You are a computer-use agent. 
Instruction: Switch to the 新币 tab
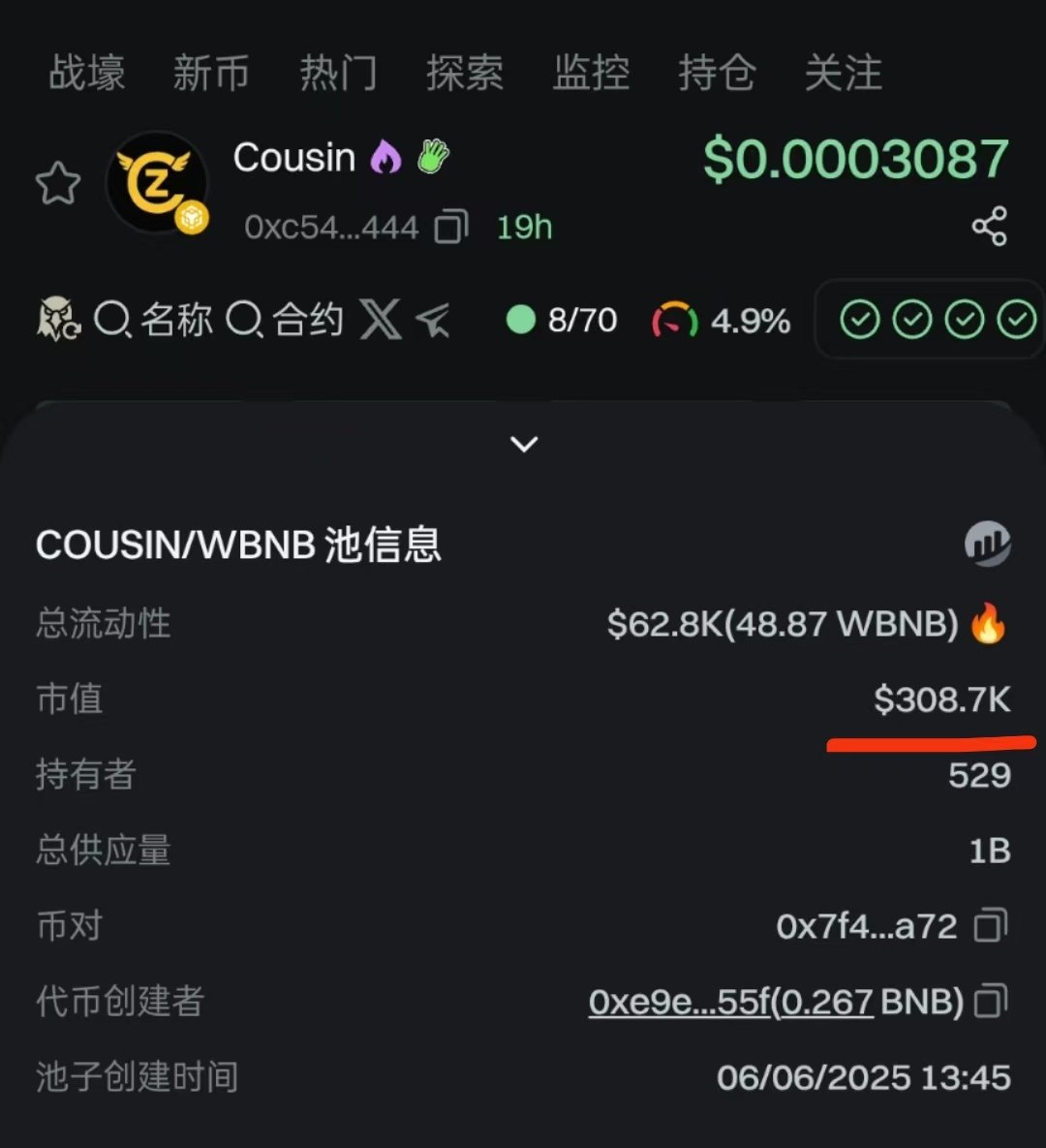pyautogui.click(x=211, y=74)
